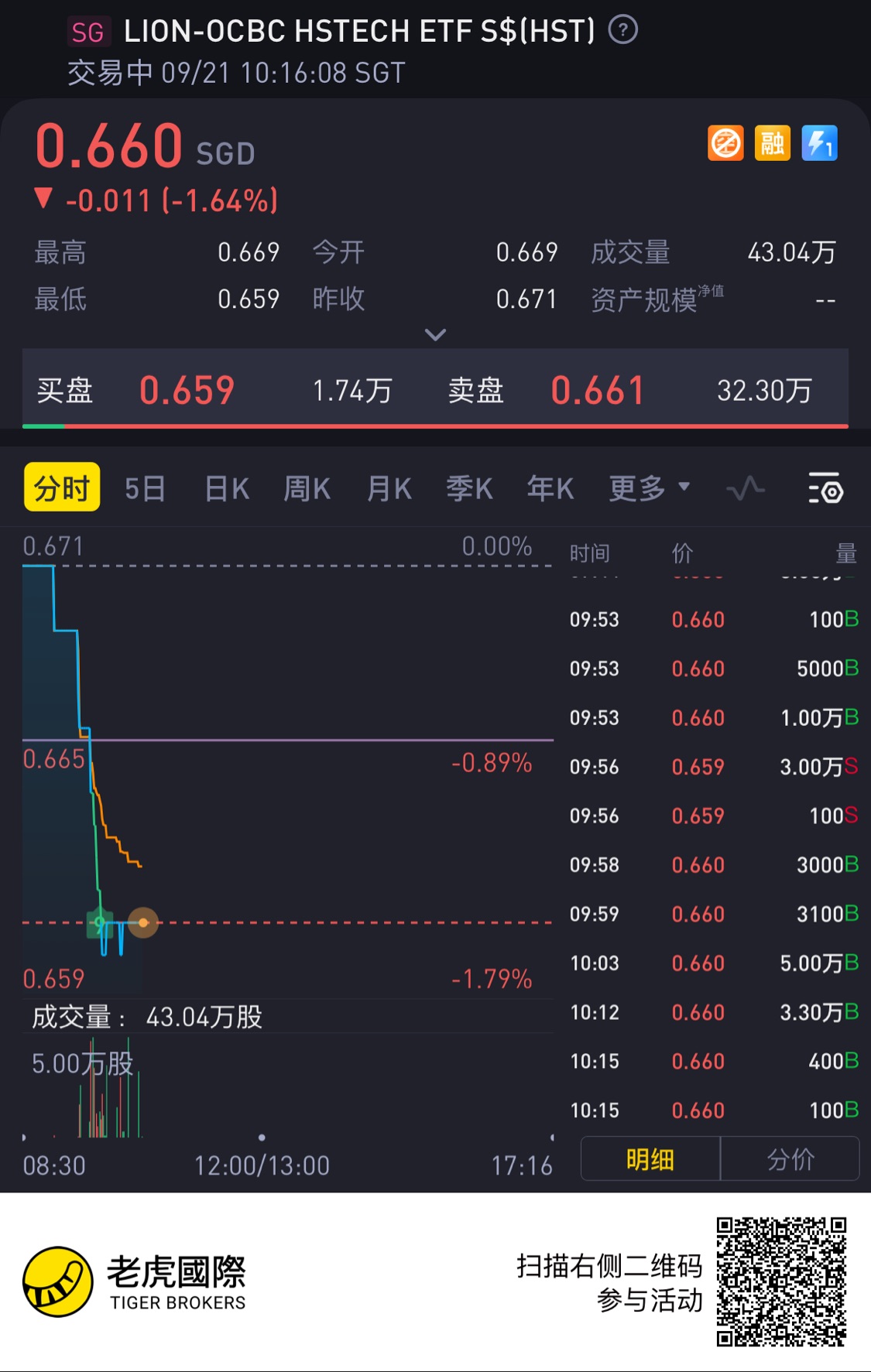Switch to the 分价 price distribution tab
Screen dimensions: 871x1372
[x=790, y=1158]
